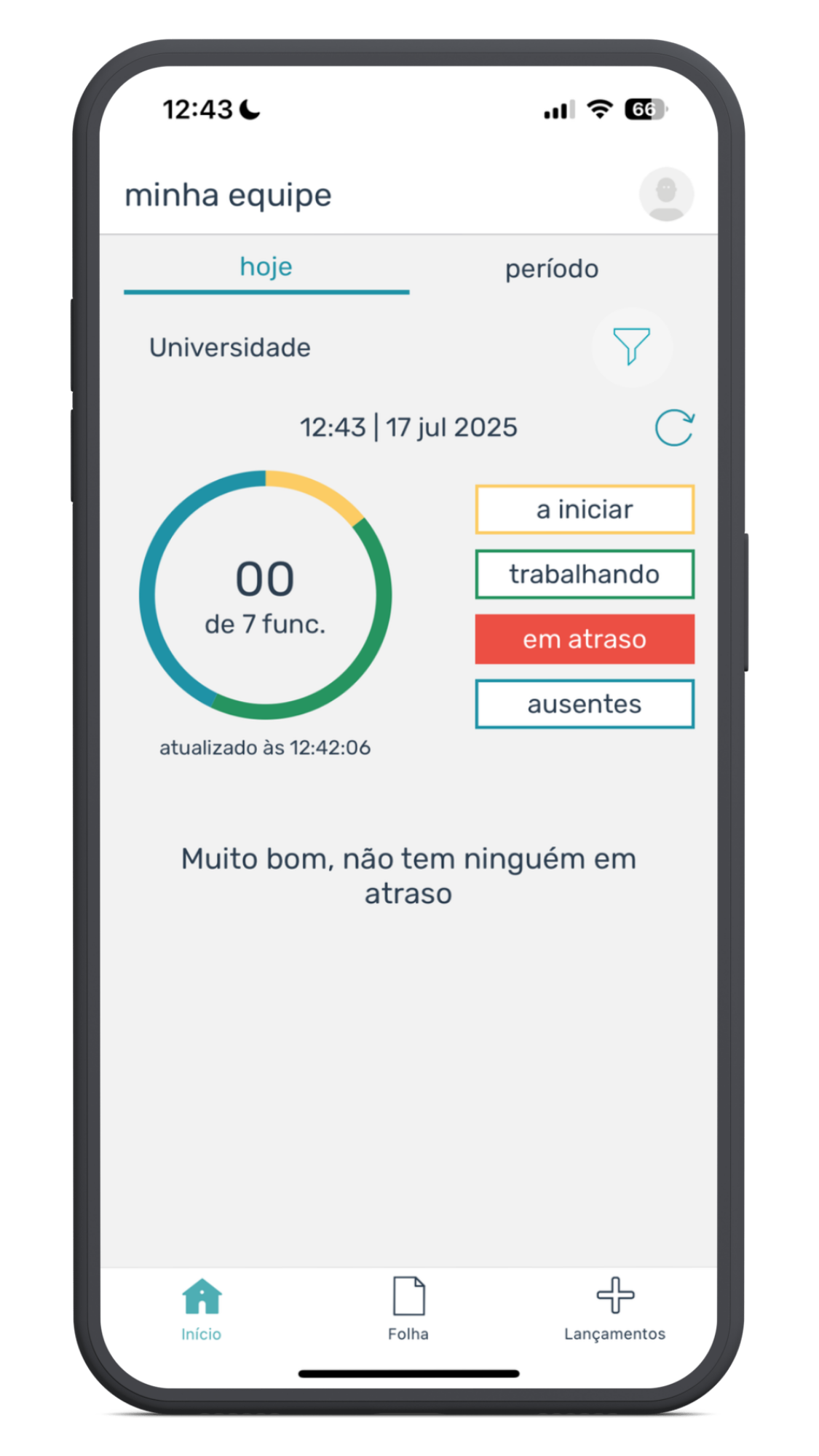Show ausentes employees
819x1456 pixels.
(585, 704)
